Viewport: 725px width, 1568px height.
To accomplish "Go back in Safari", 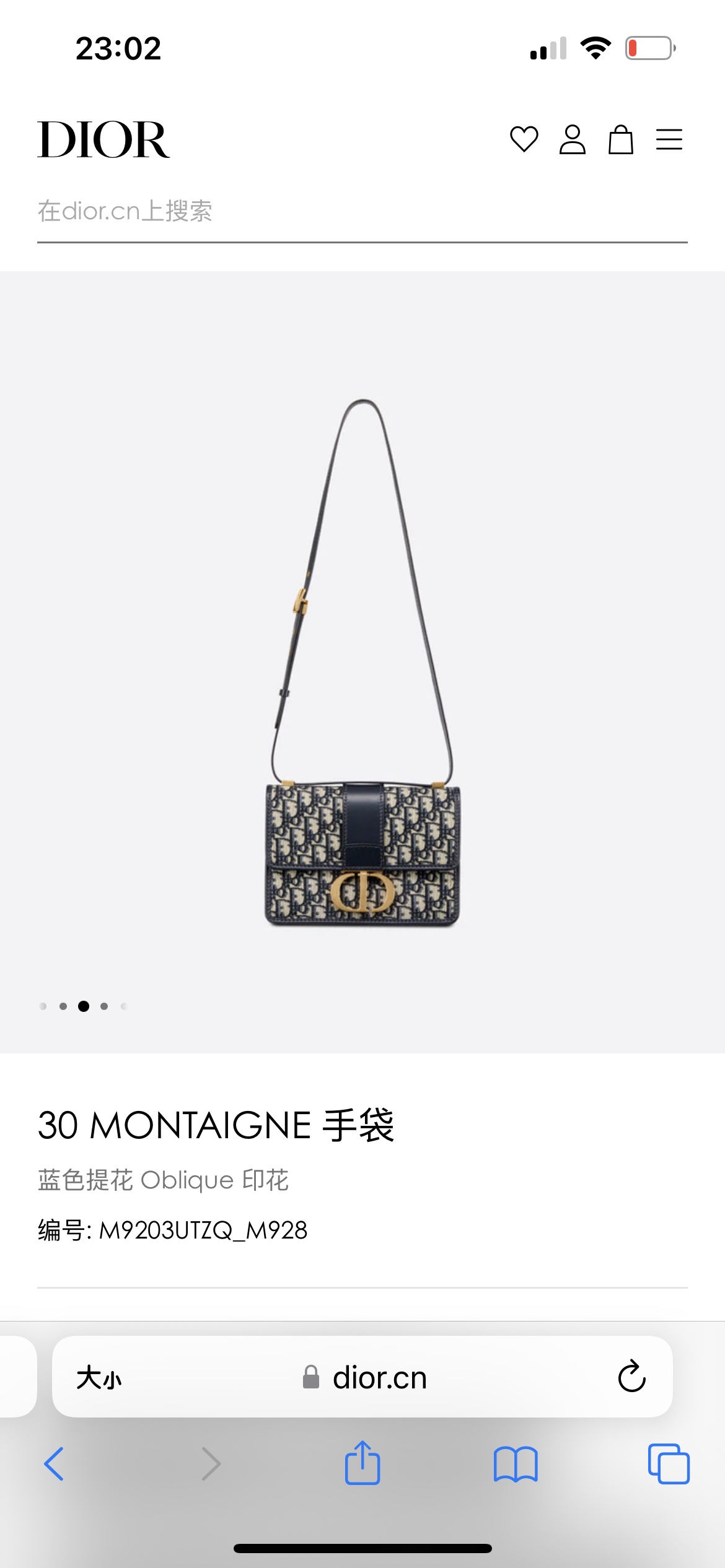I will coord(55,1464).
